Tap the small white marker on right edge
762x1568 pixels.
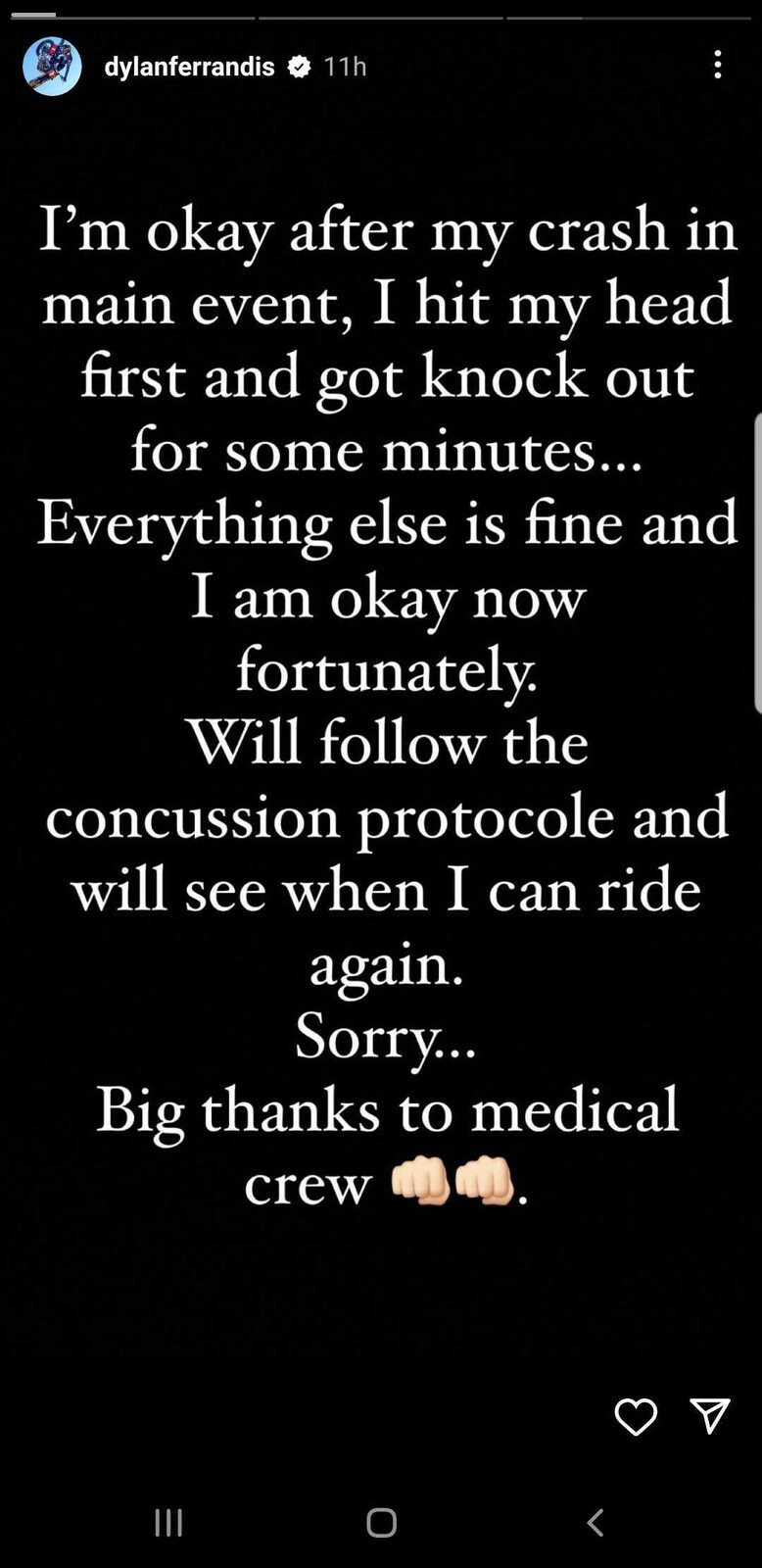coord(758,559)
